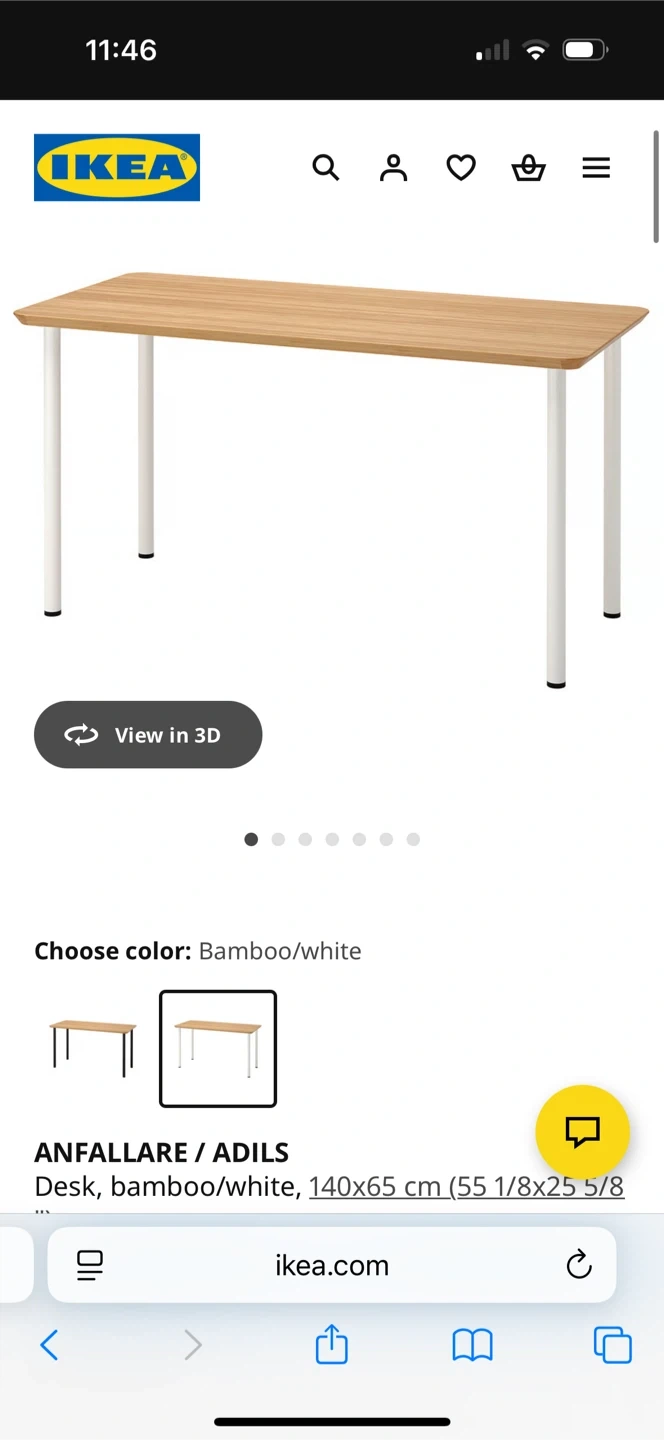The height and width of the screenshot is (1440, 664).
Task: Open Safari bookmarks
Action: coord(472,1346)
